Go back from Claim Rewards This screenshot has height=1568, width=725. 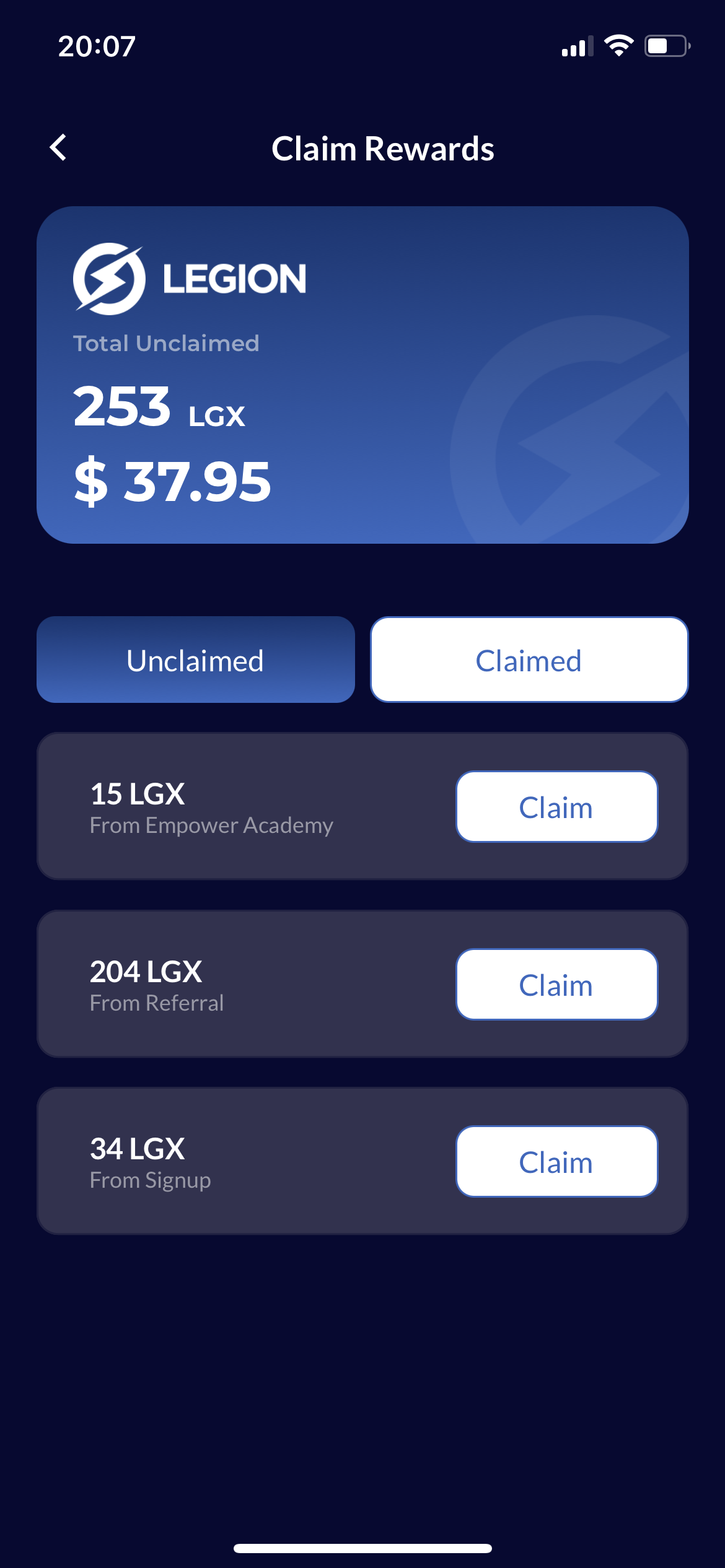(58, 148)
